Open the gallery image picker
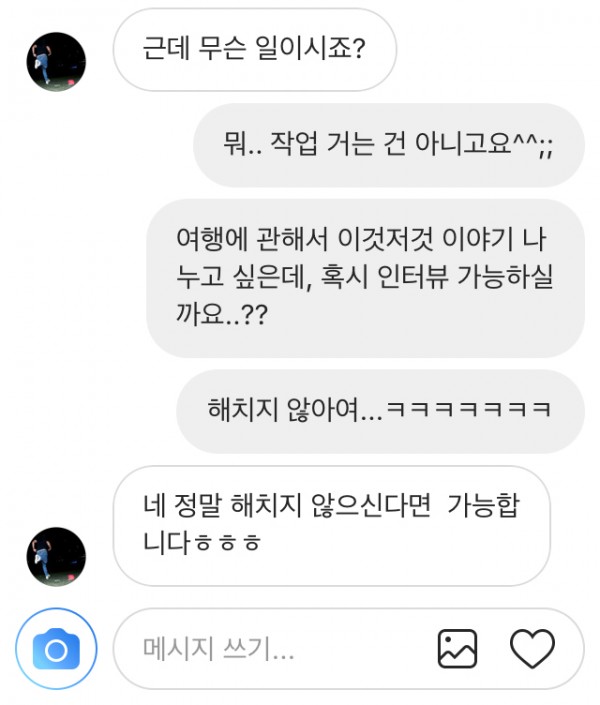The image size is (600, 705). coord(457,649)
